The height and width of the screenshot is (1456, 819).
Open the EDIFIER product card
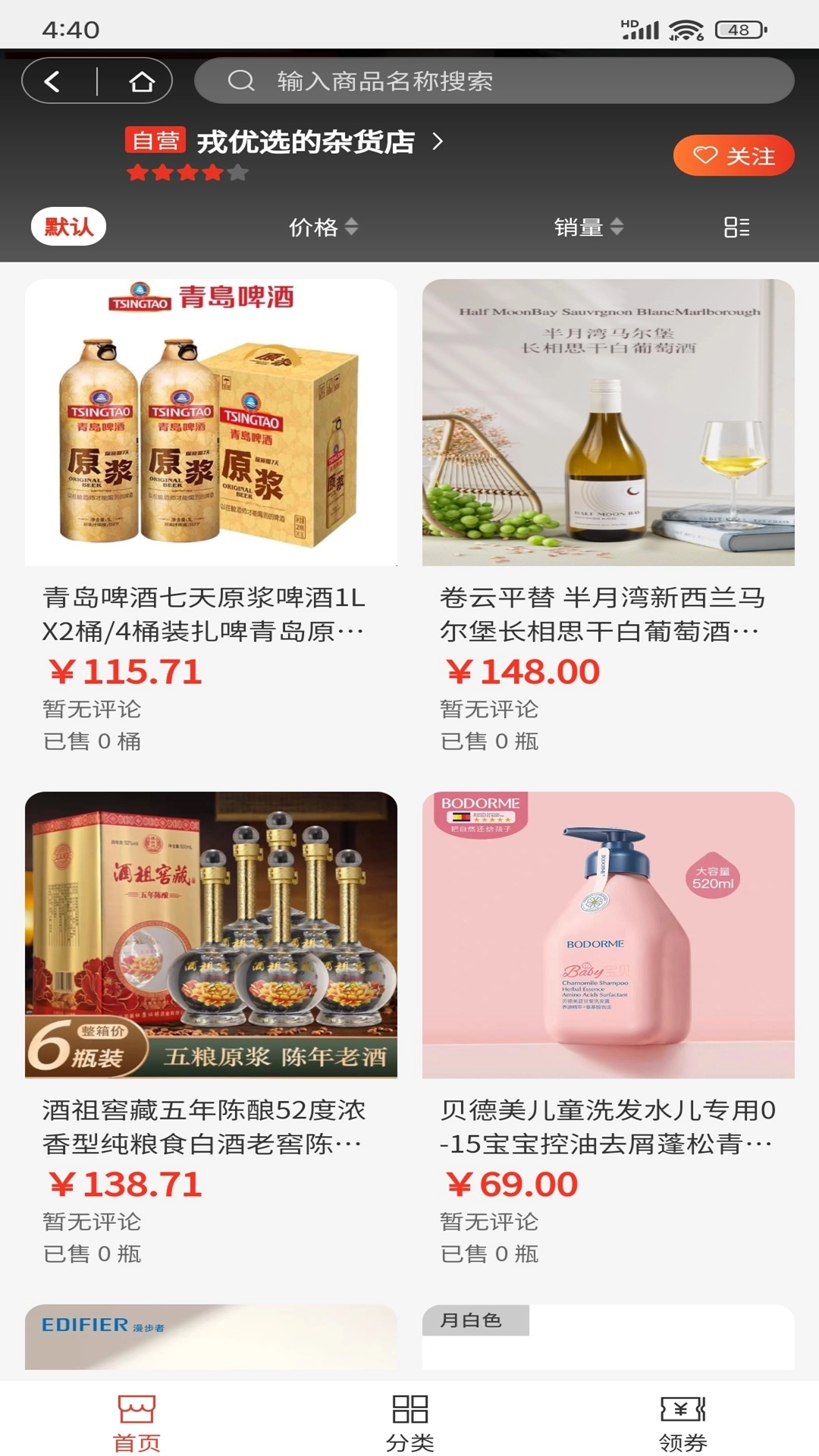pyautogui.click(x=211, y=1338)
